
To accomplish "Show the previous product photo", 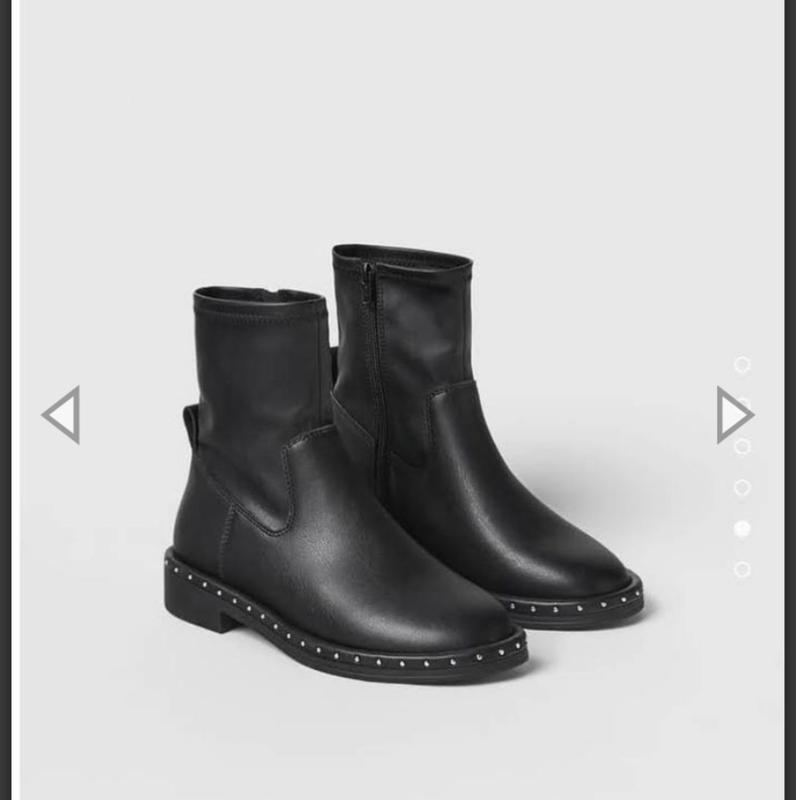I will tap(60, 415).
